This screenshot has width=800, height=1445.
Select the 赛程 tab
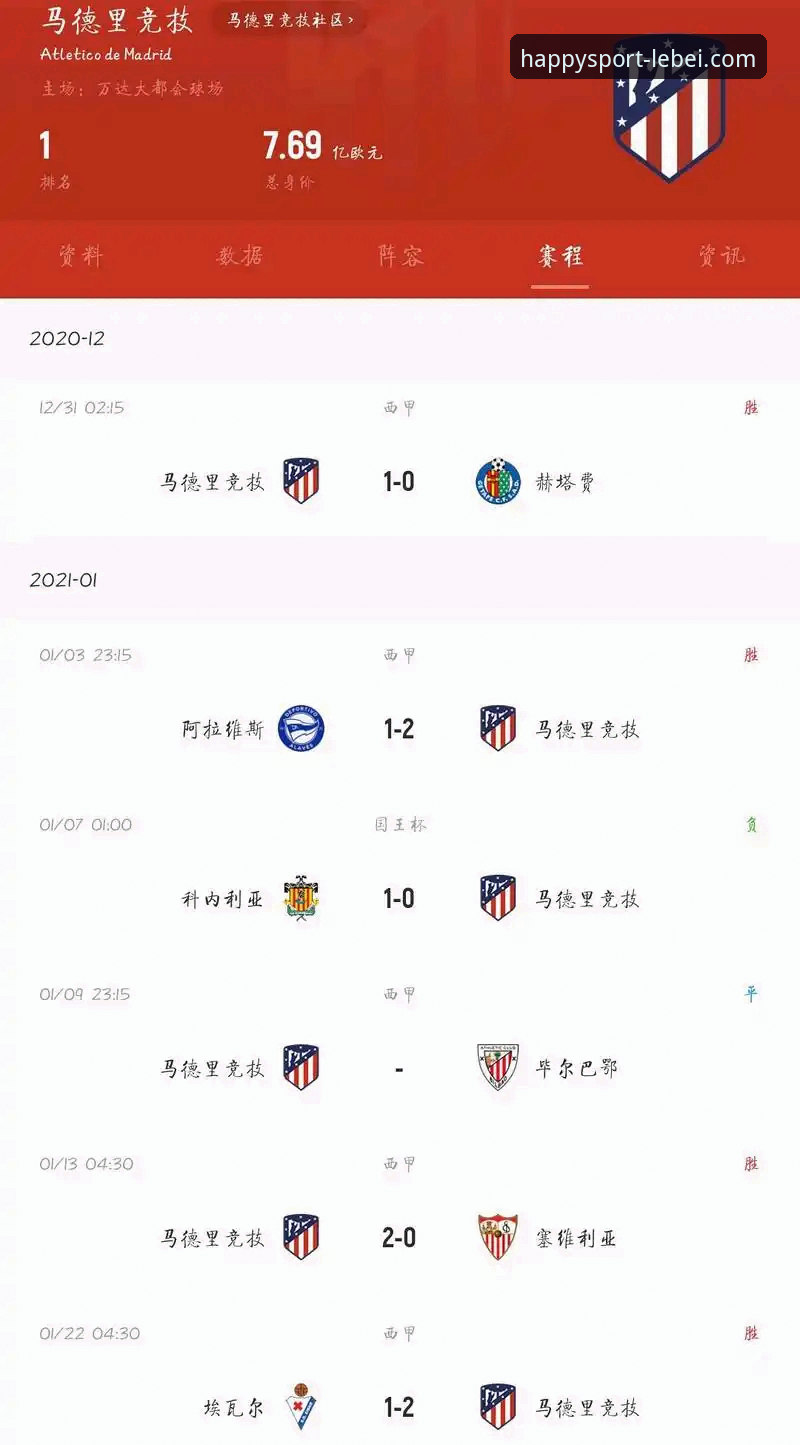click(x=560, y=256)
